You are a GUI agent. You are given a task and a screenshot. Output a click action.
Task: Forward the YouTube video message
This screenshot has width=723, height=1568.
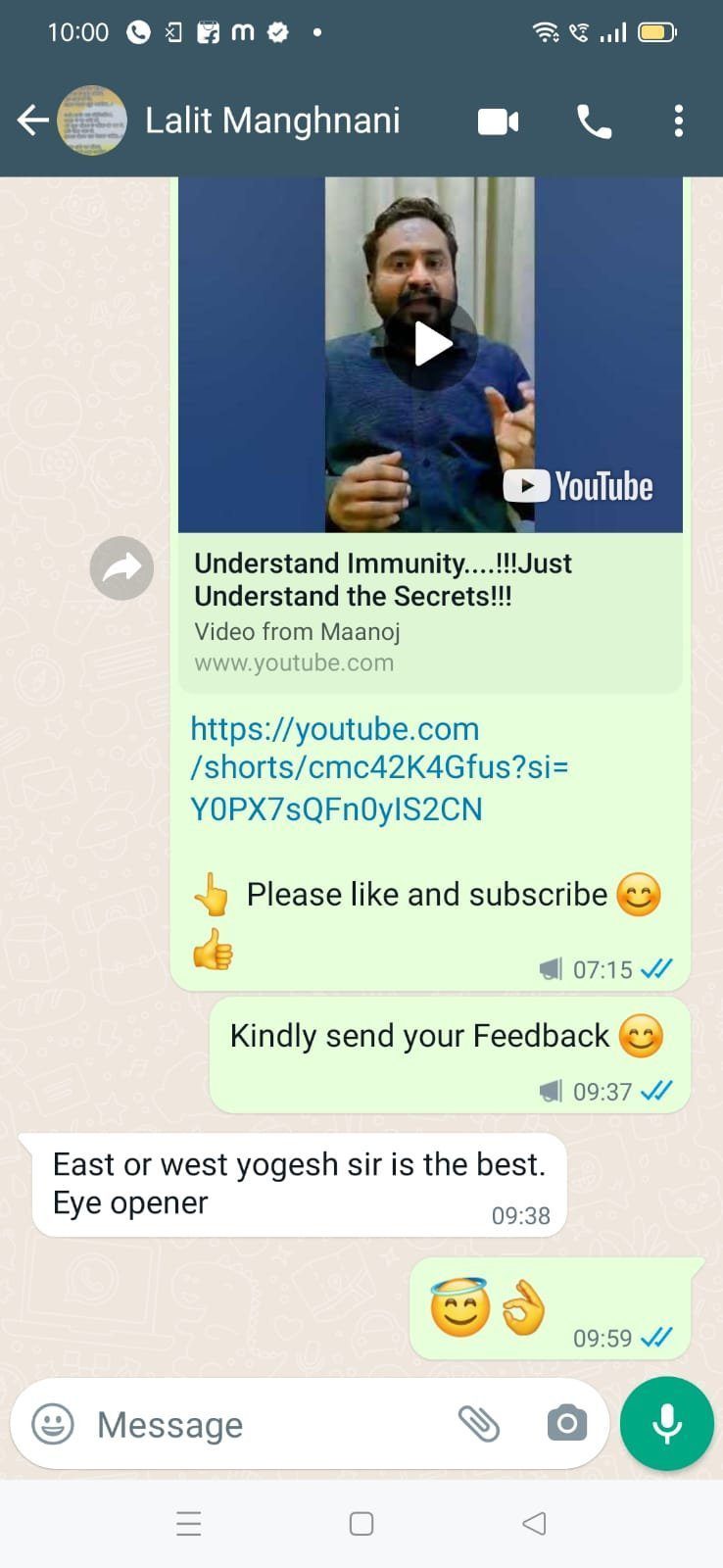tap(121, 567)
